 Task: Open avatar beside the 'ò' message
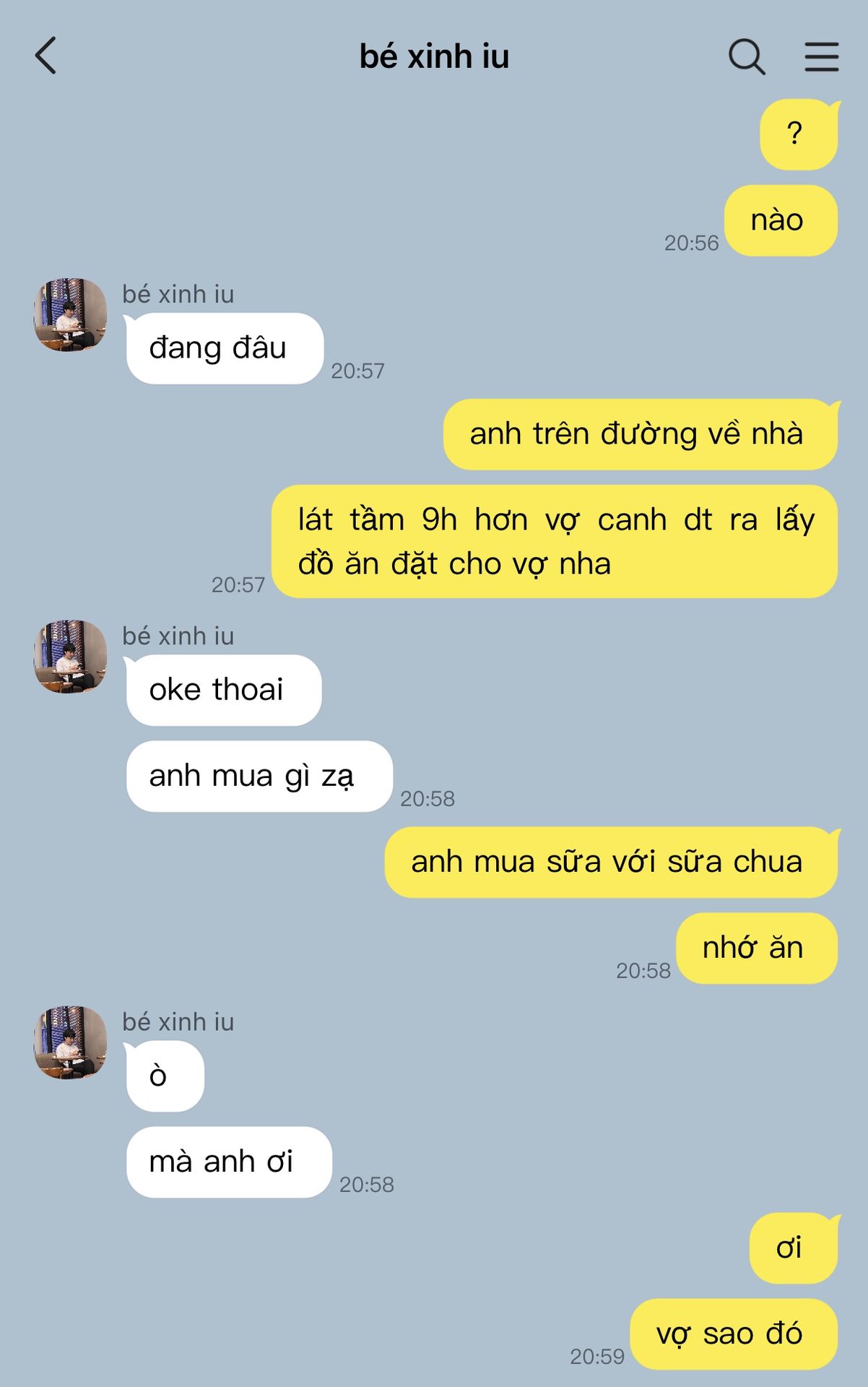coord(71,1042)
